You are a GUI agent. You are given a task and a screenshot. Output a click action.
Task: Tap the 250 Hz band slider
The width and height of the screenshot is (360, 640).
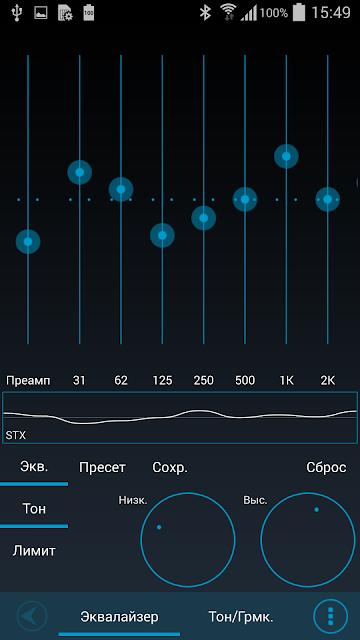[x=204, y=218]
